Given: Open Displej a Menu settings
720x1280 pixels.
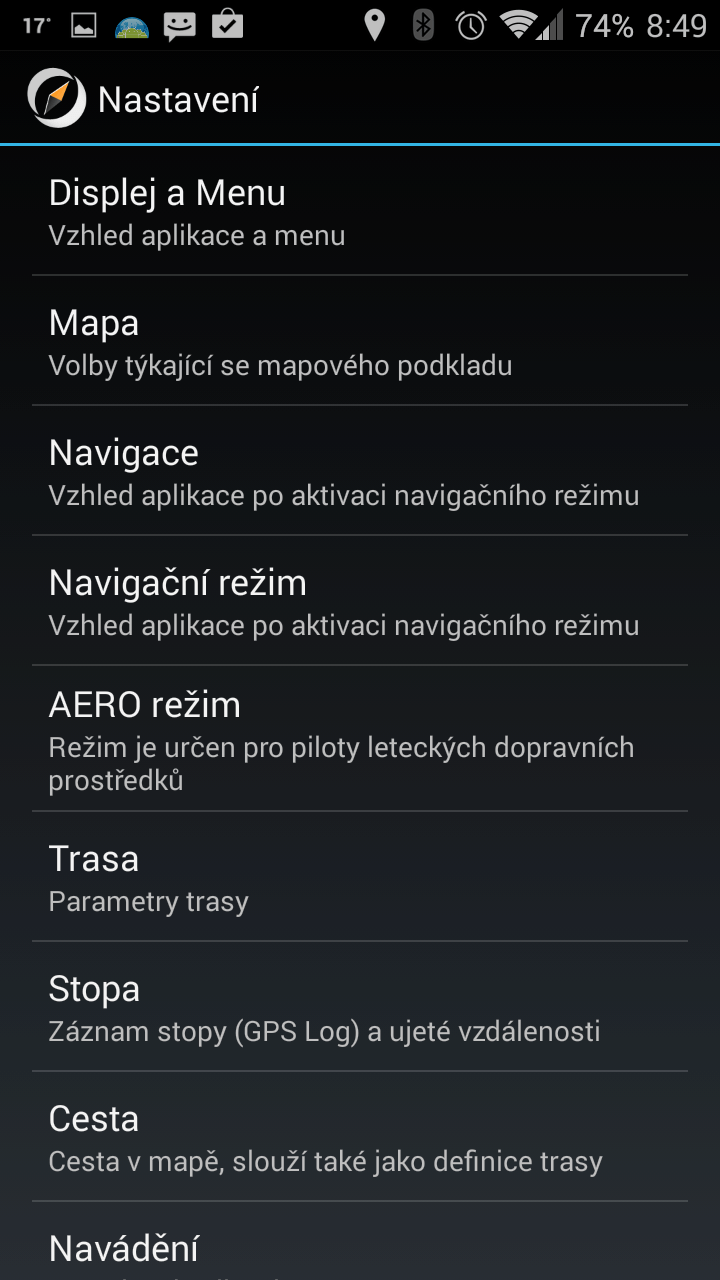Looking at the screenshot, I should click(x=360, y=211).
